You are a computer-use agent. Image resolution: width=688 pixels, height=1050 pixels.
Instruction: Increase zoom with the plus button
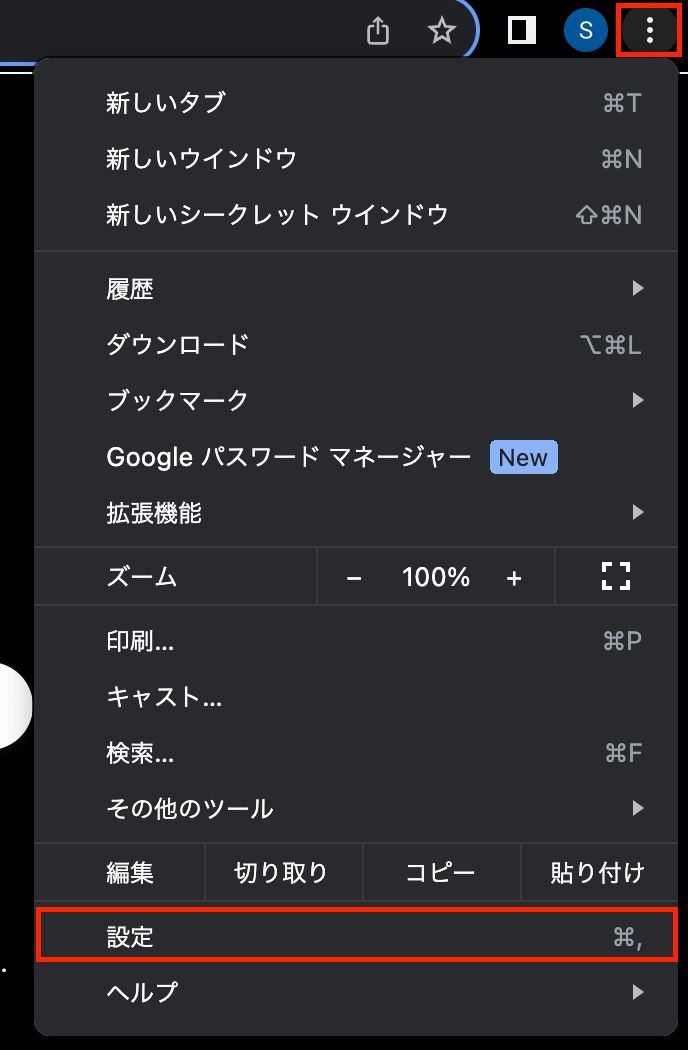[514, 577]
